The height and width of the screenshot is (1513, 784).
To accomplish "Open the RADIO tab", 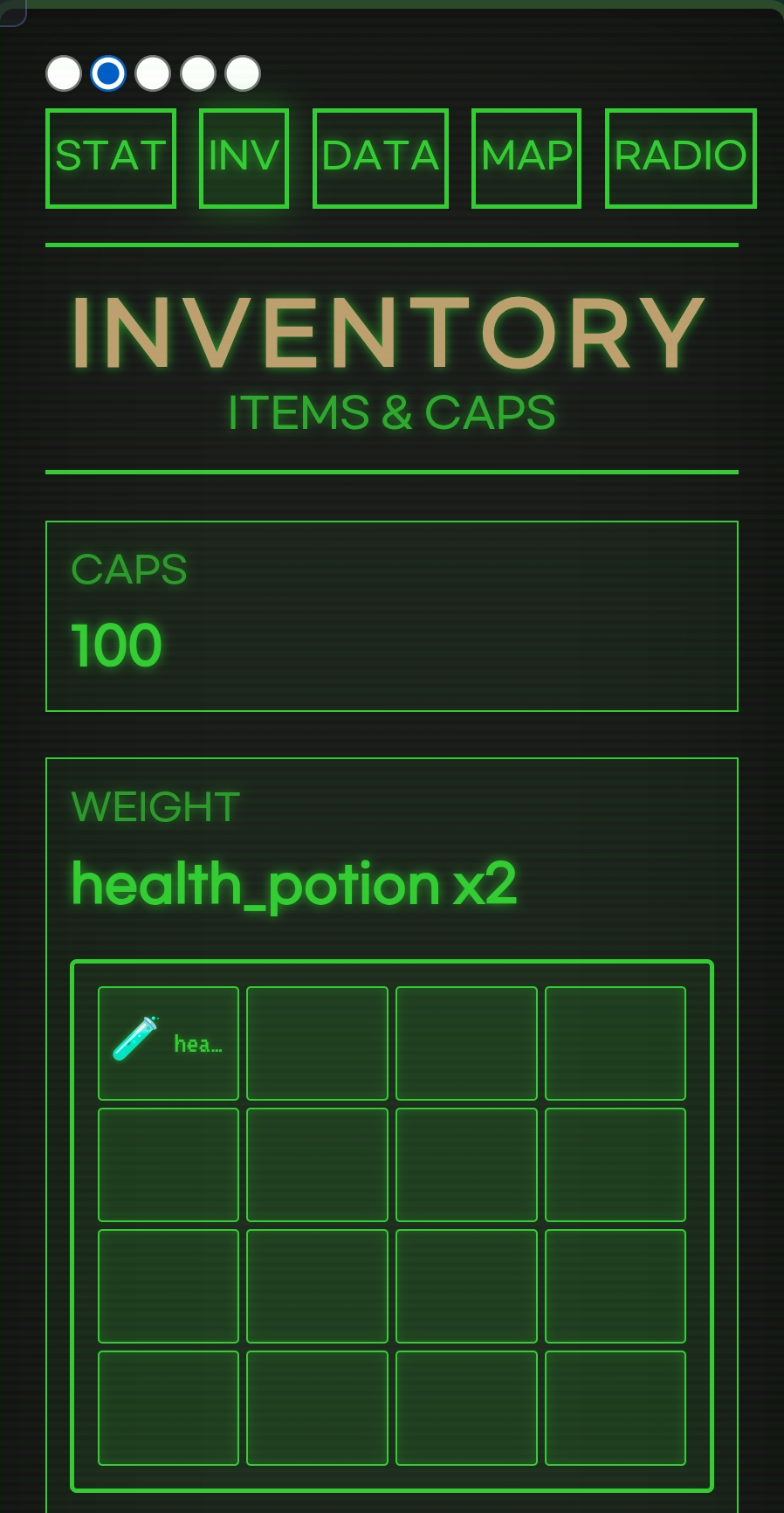I will (680, 158).
